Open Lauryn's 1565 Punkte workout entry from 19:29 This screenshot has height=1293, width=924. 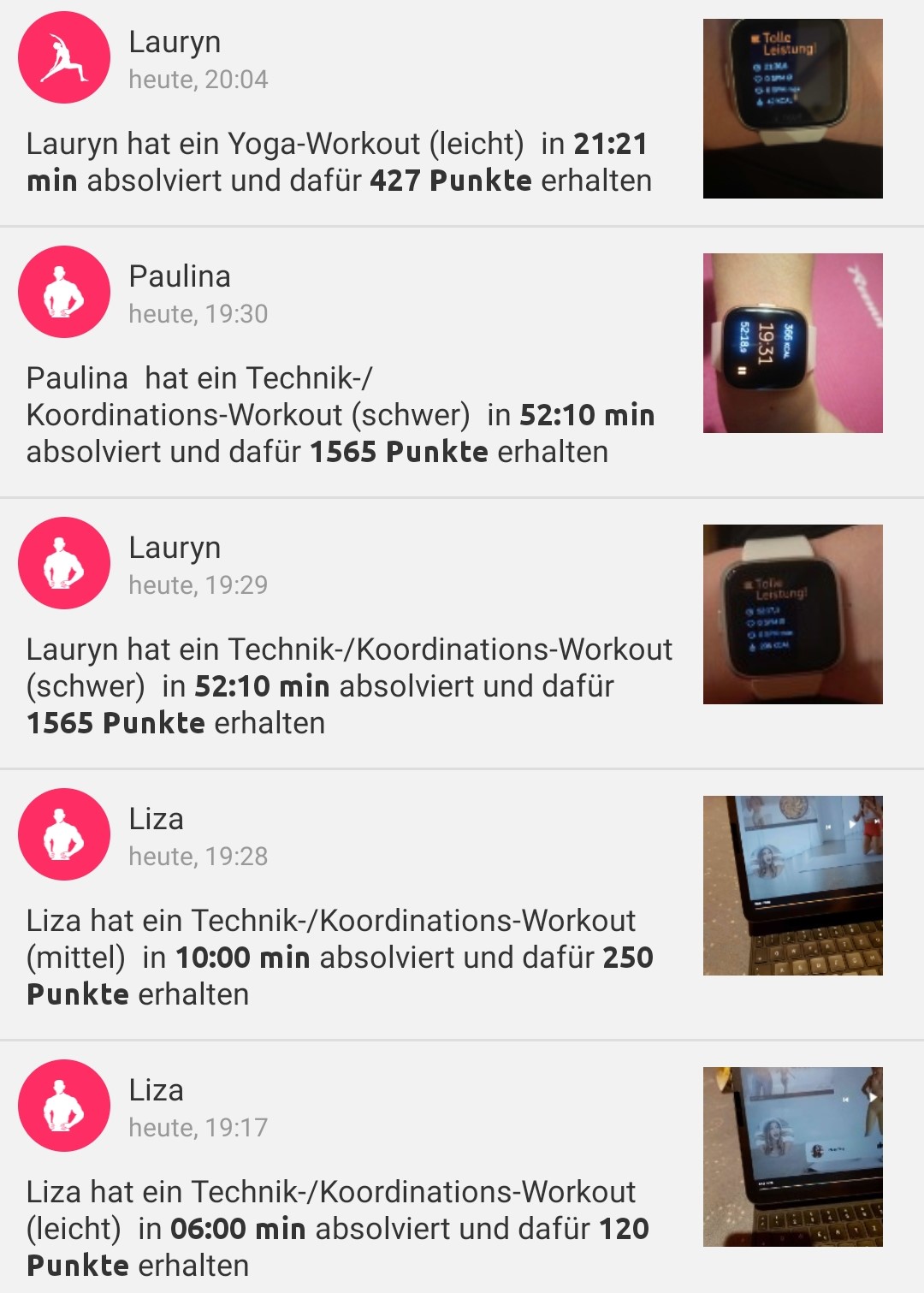[339, 686]
